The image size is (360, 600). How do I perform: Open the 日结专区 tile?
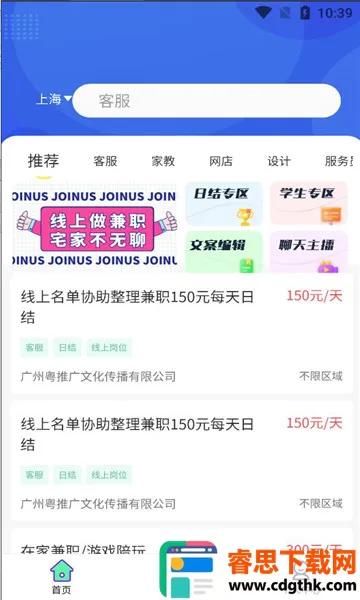(224, 204)
